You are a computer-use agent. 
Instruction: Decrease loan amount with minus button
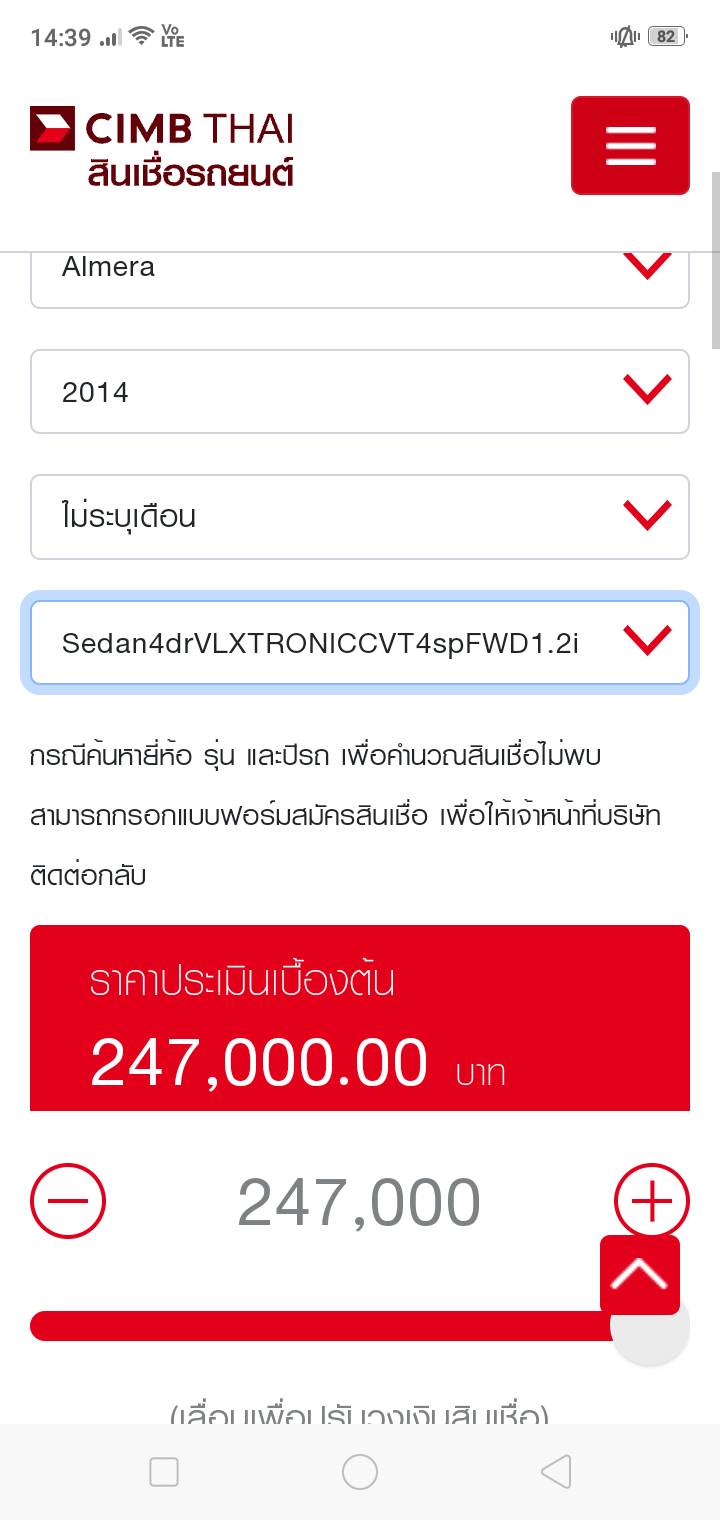(x=68, y=1201)
